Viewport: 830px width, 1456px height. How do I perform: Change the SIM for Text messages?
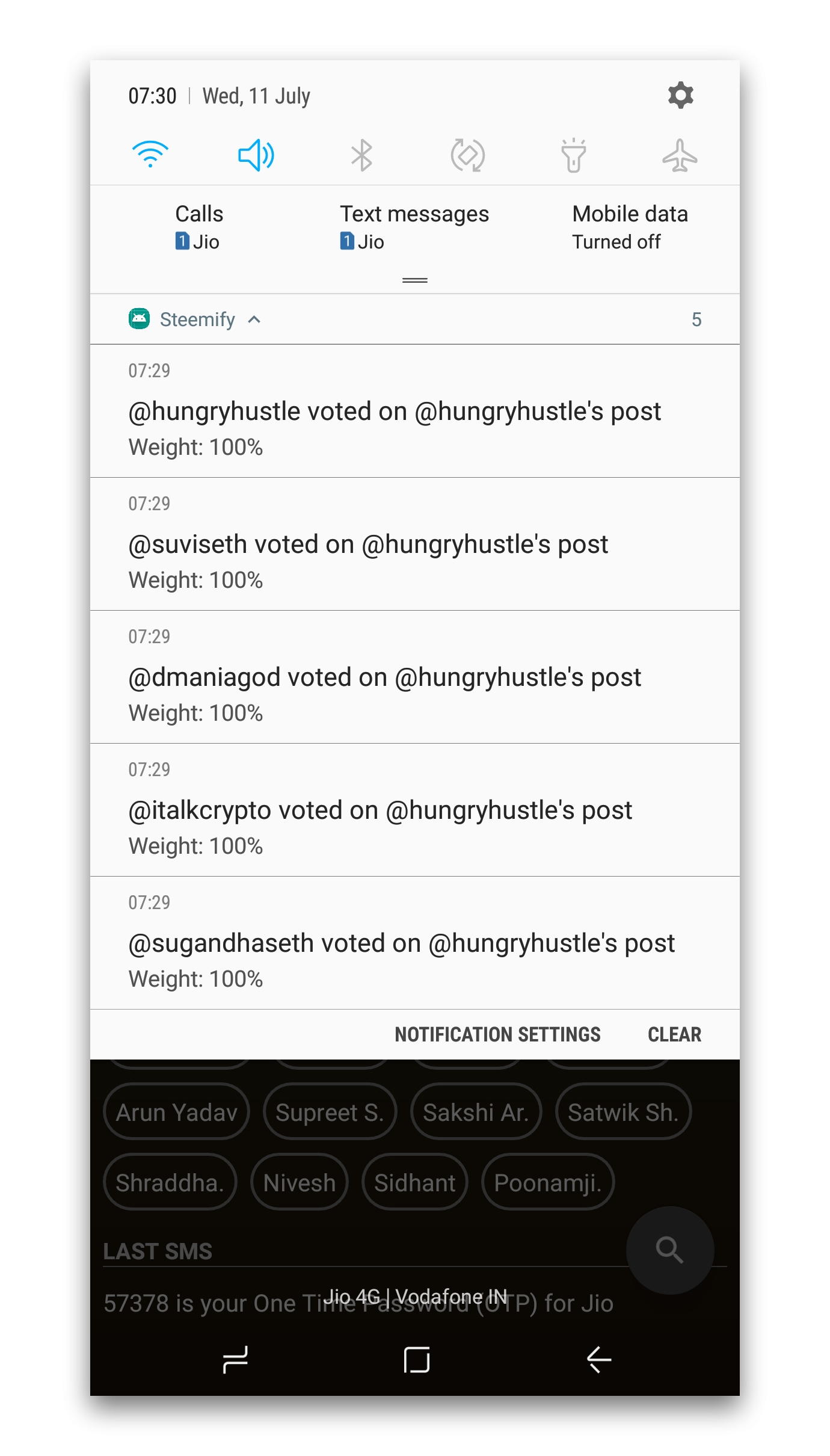414,227
